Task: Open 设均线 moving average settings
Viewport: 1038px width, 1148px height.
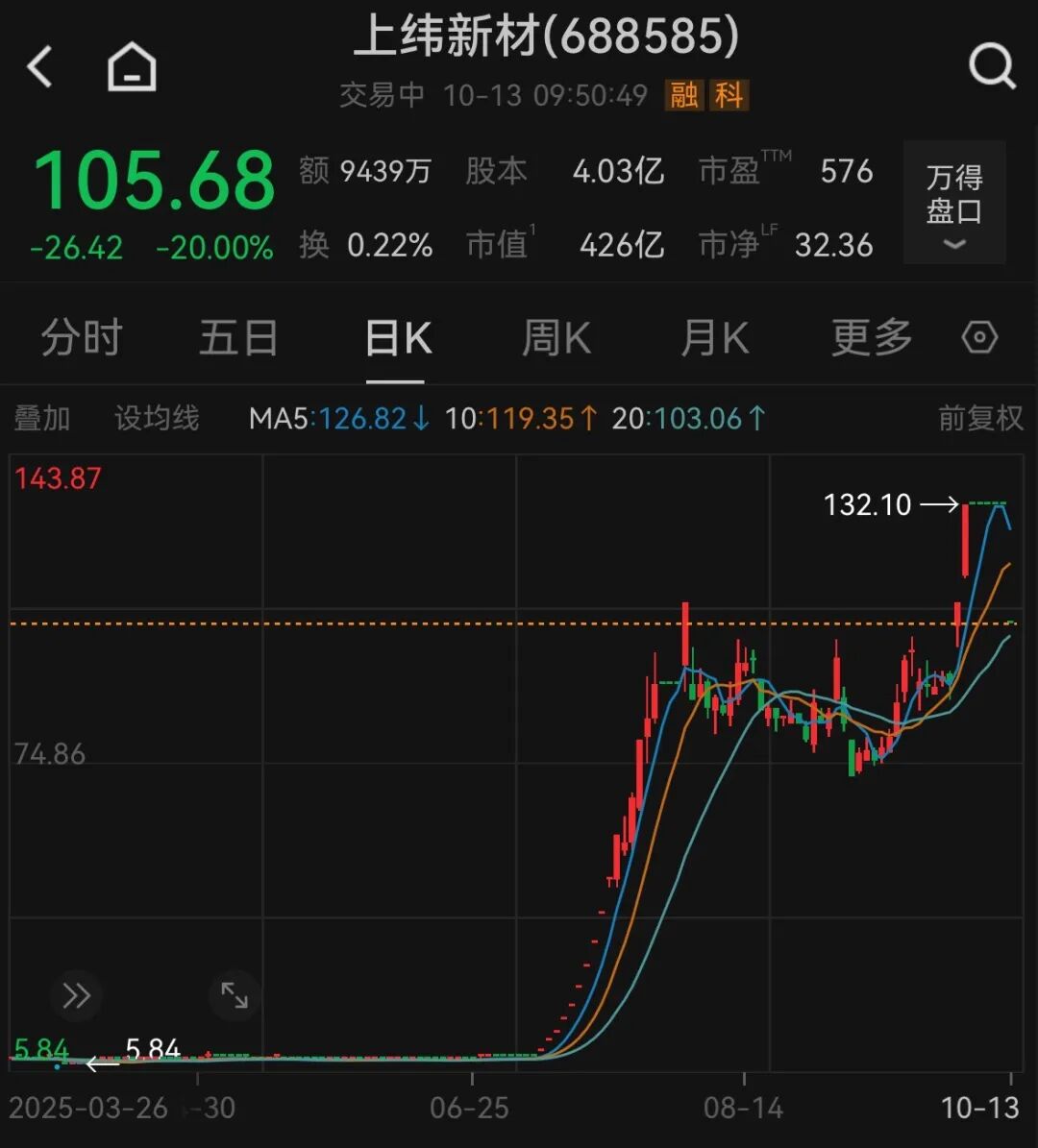Action: 157,419
